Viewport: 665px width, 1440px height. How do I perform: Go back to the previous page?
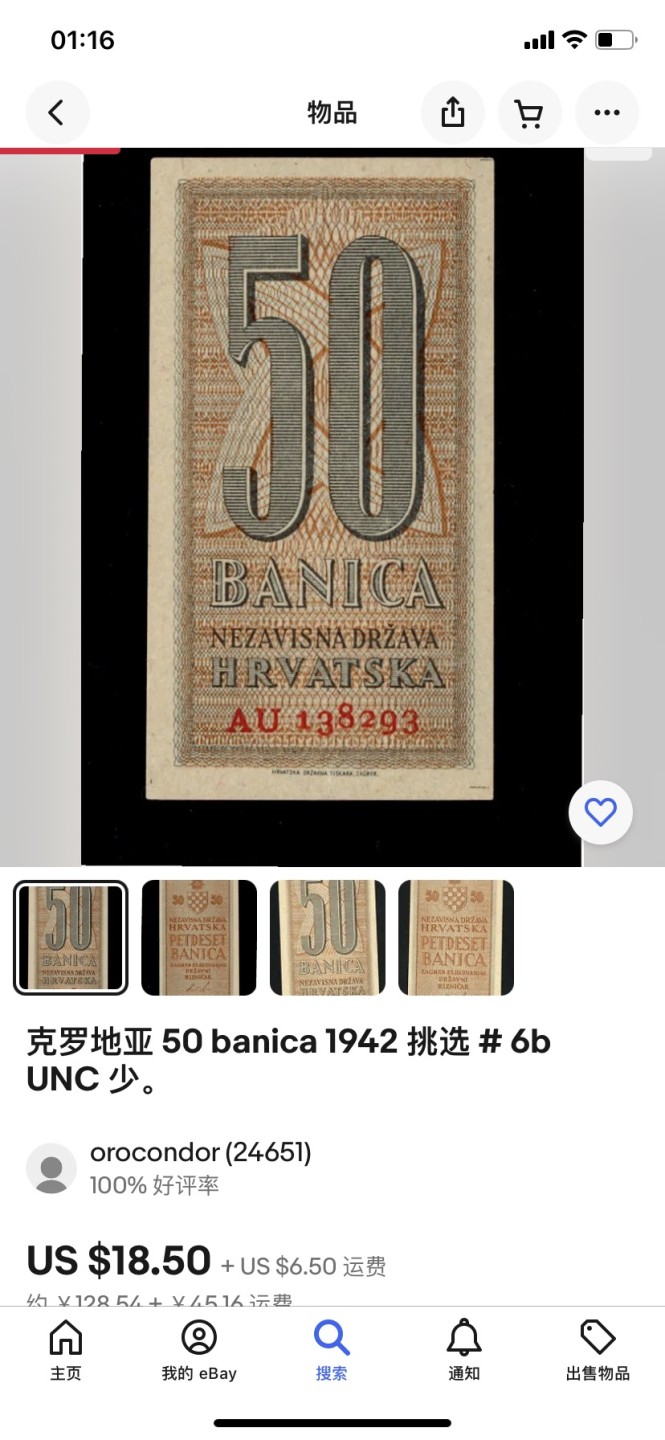[x=57, y=113]
